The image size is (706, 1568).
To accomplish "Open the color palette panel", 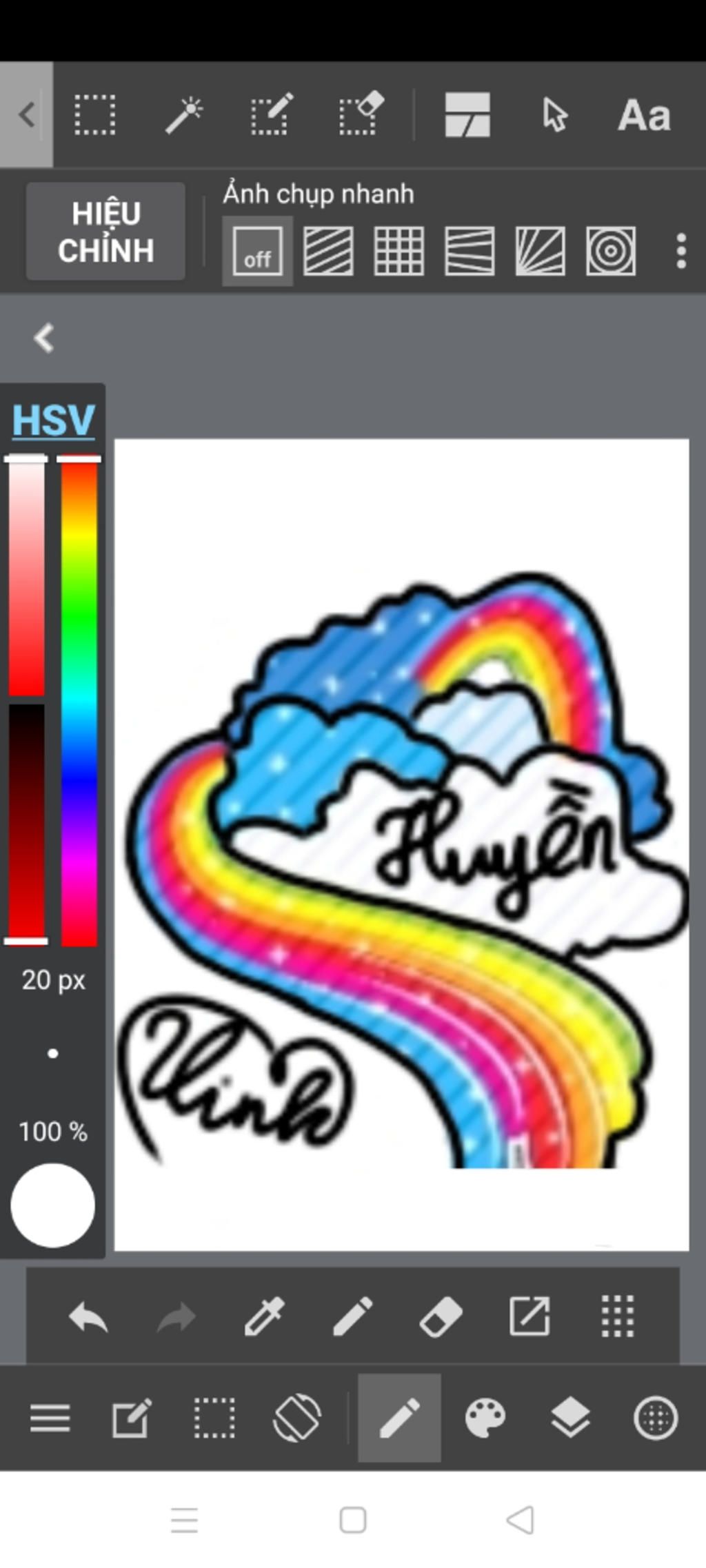I will [x=485, y=1418].
